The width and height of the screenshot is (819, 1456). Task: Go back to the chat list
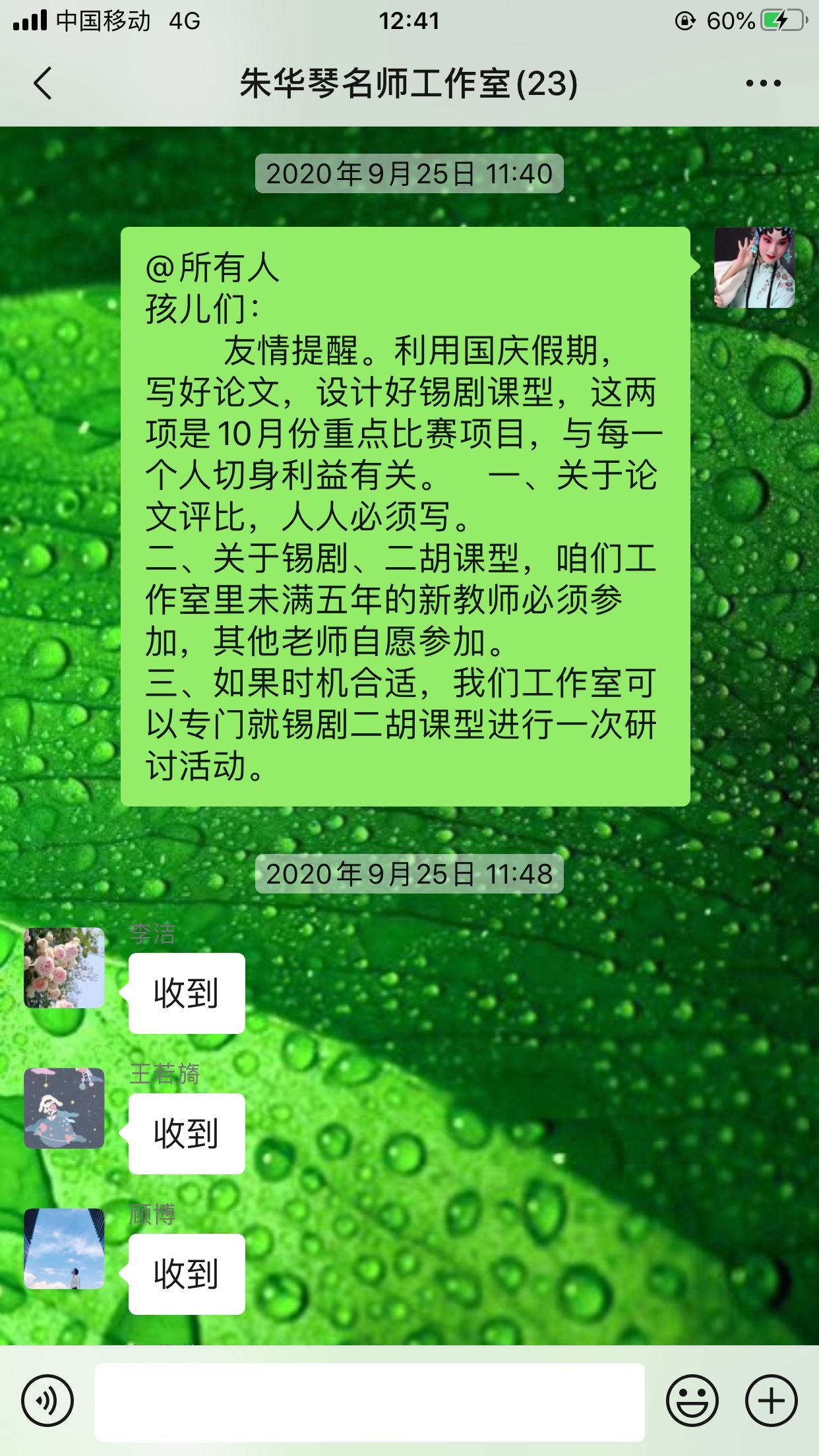click(x=44, y=84)
